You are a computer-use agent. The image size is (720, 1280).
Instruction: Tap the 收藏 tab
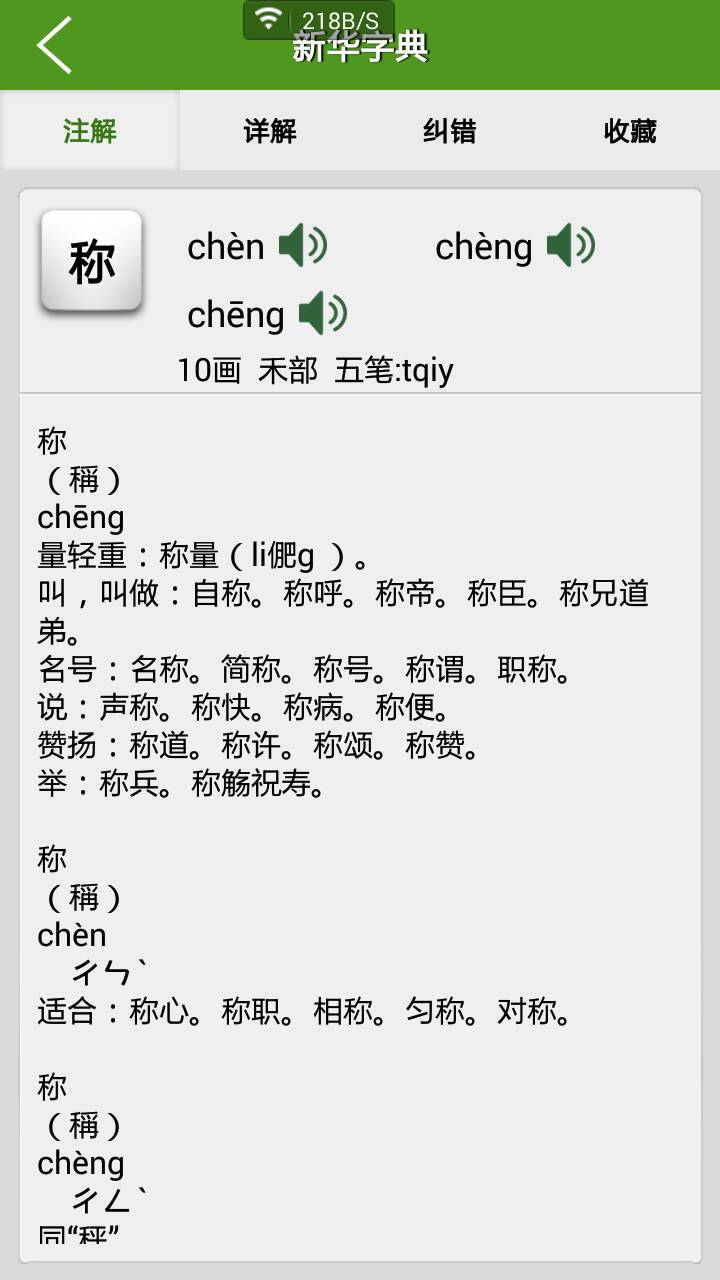coord(630,131)
